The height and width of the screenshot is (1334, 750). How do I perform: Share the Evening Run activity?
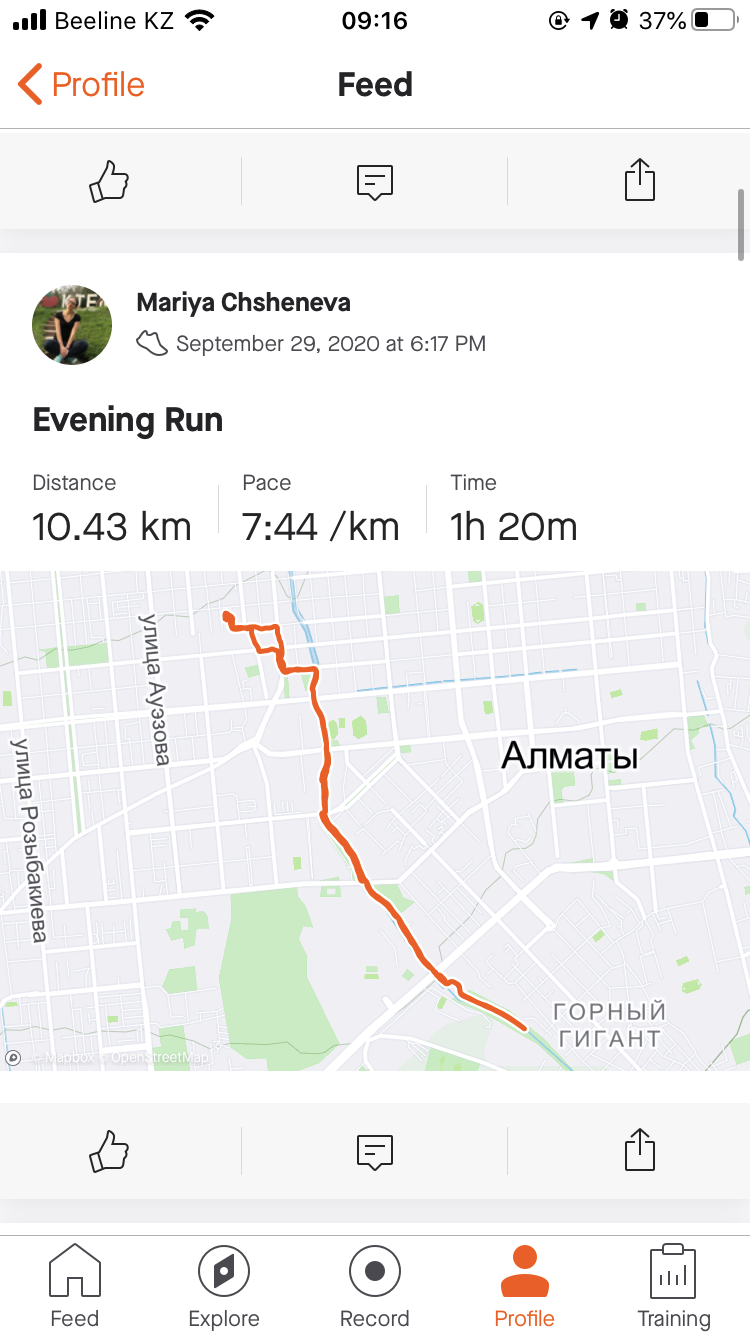[x=640, y=1151]
